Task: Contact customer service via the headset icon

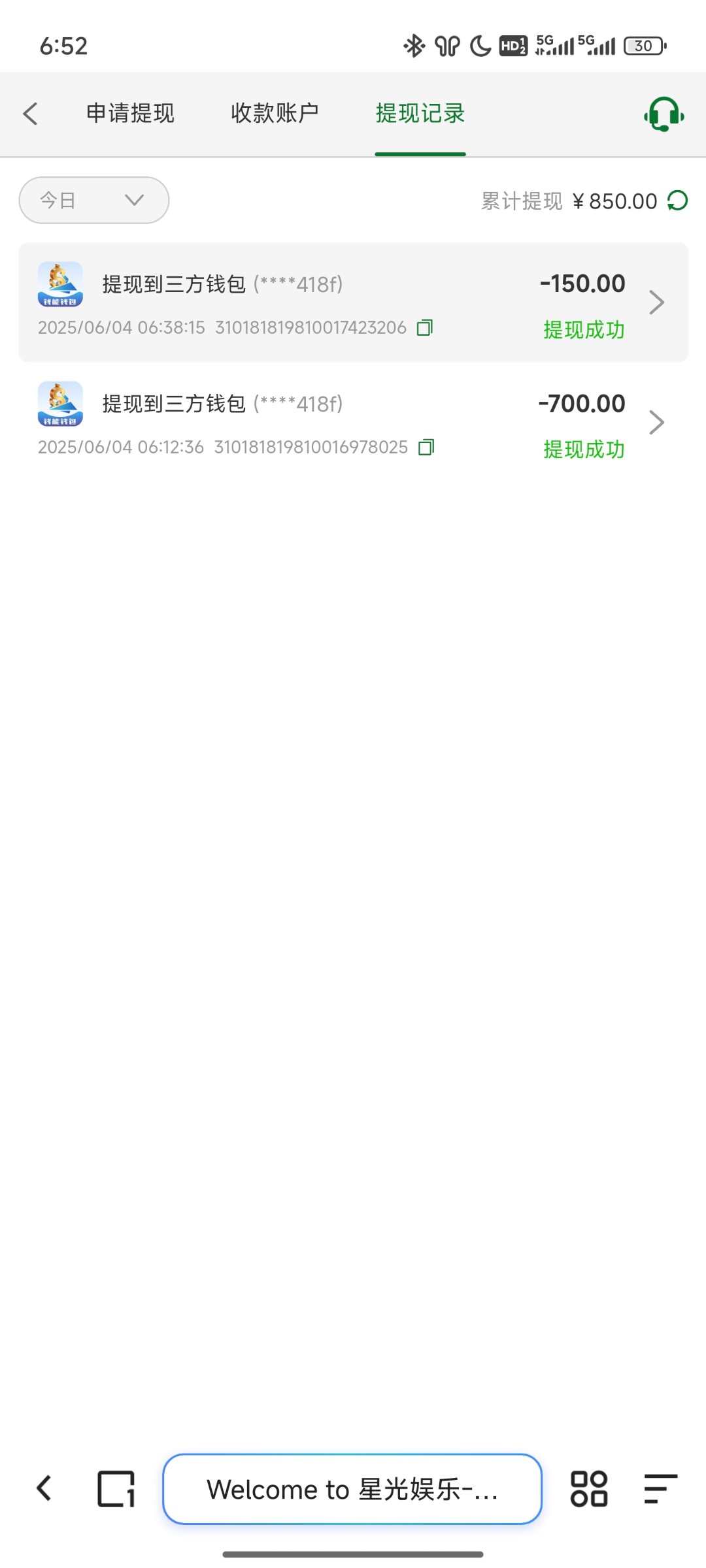Action: [664, 115]
